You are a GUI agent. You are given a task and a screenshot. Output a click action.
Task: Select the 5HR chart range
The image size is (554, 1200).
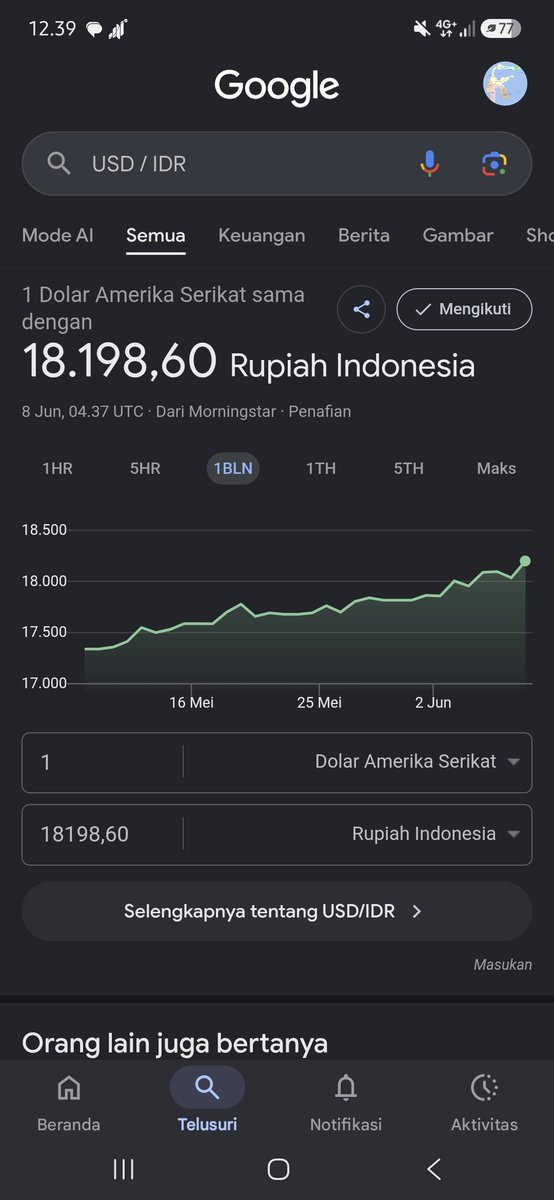(x=145, y=469)
